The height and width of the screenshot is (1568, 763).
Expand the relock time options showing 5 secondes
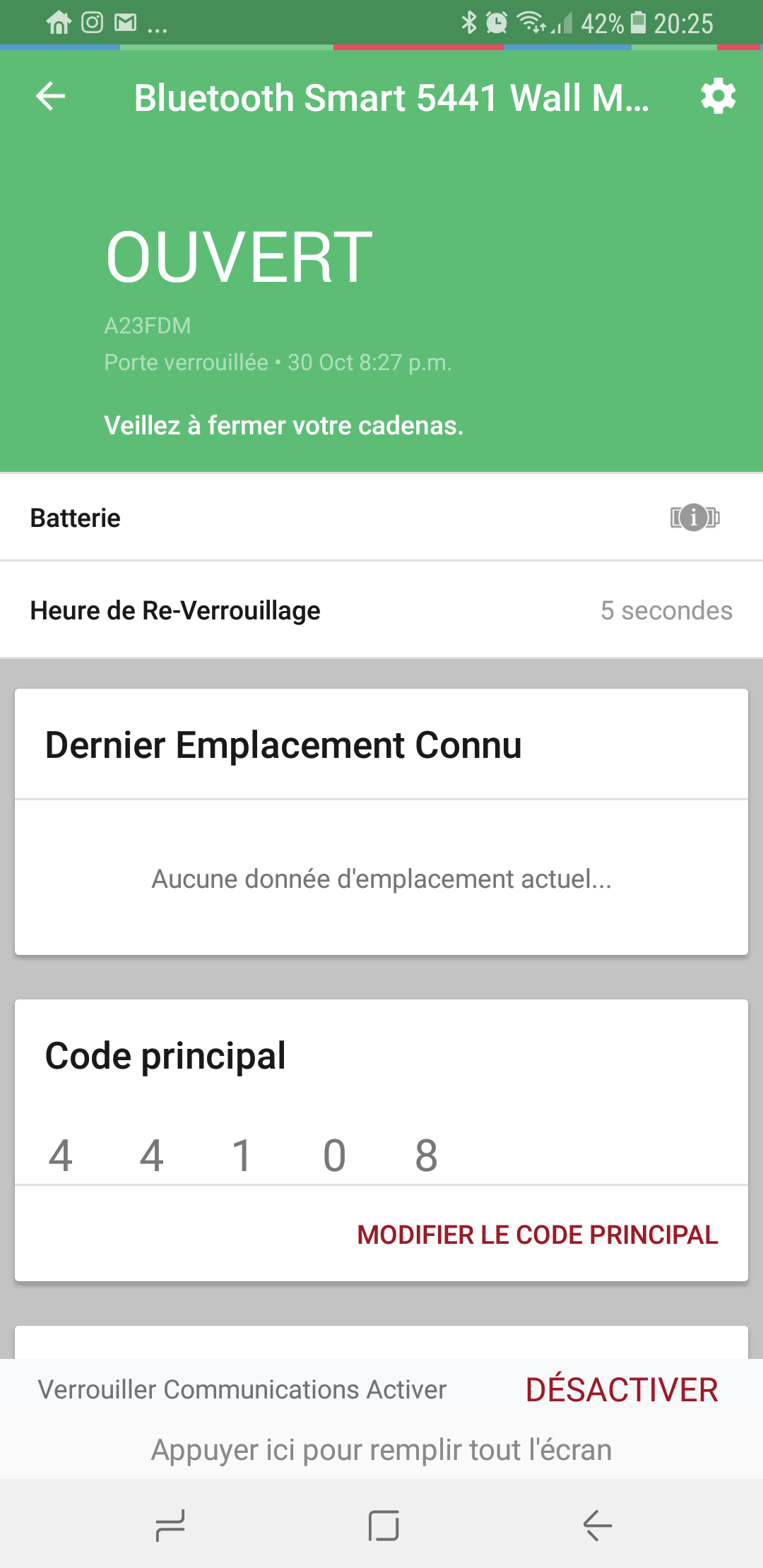click(665, 610)
